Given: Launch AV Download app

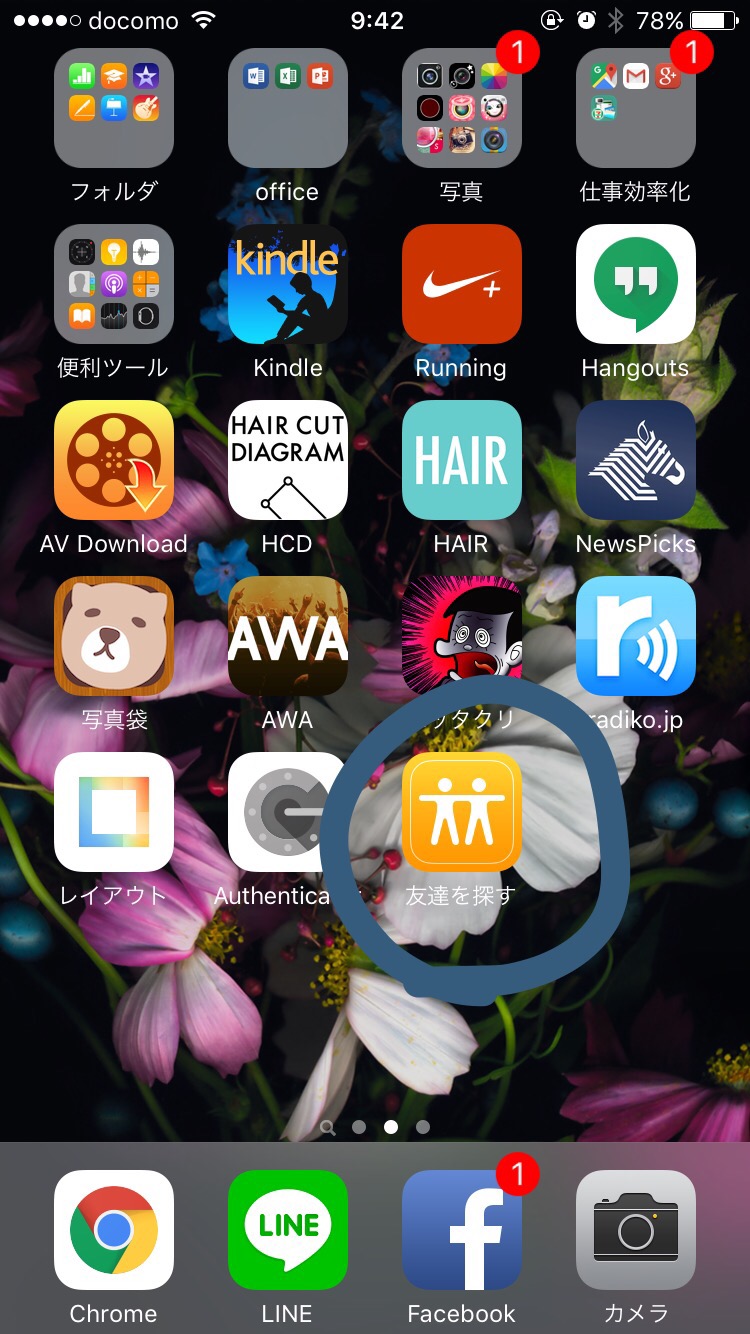Looking at the screenshot, I should (113, 460).
